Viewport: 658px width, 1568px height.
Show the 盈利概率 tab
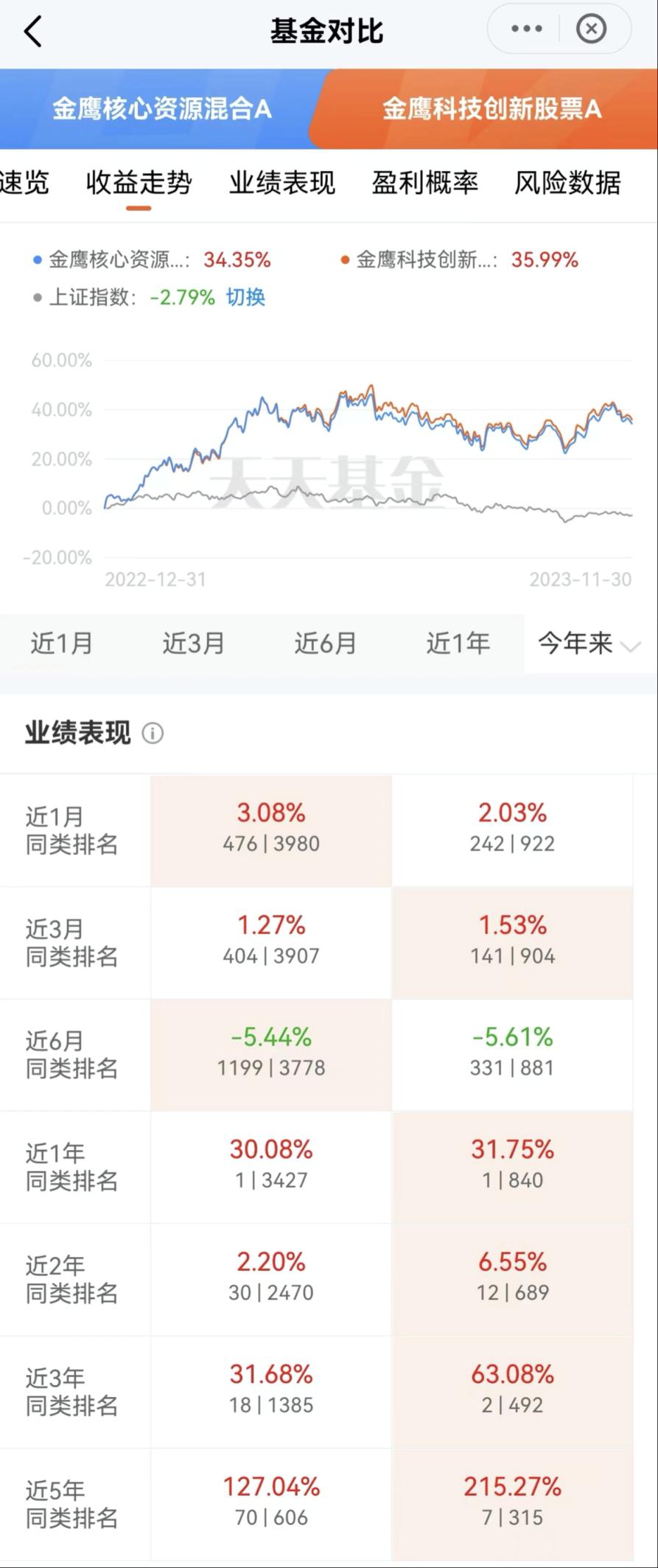[x=424, y=183]
